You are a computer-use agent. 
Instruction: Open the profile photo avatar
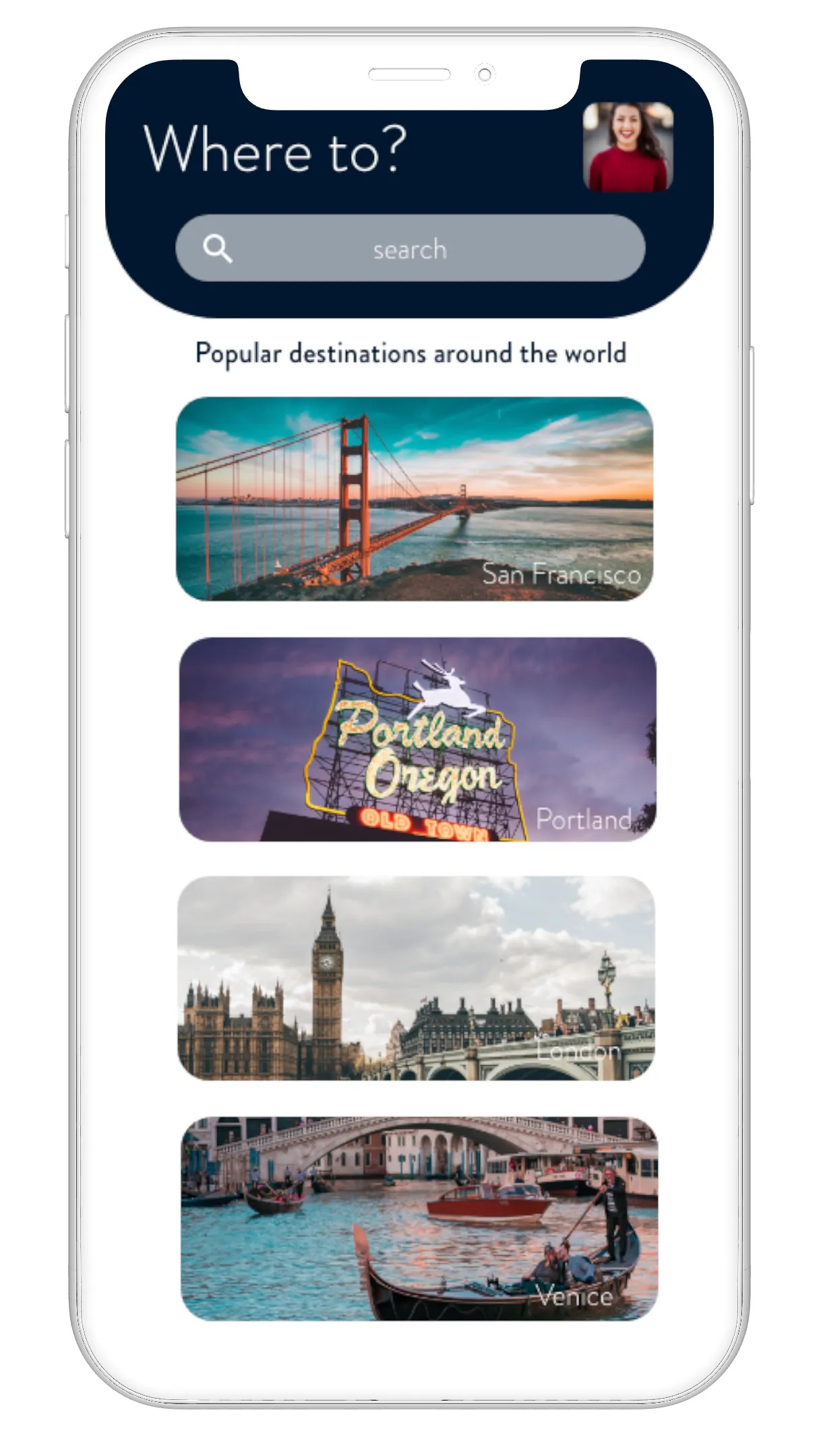click(x=628, y=147)
